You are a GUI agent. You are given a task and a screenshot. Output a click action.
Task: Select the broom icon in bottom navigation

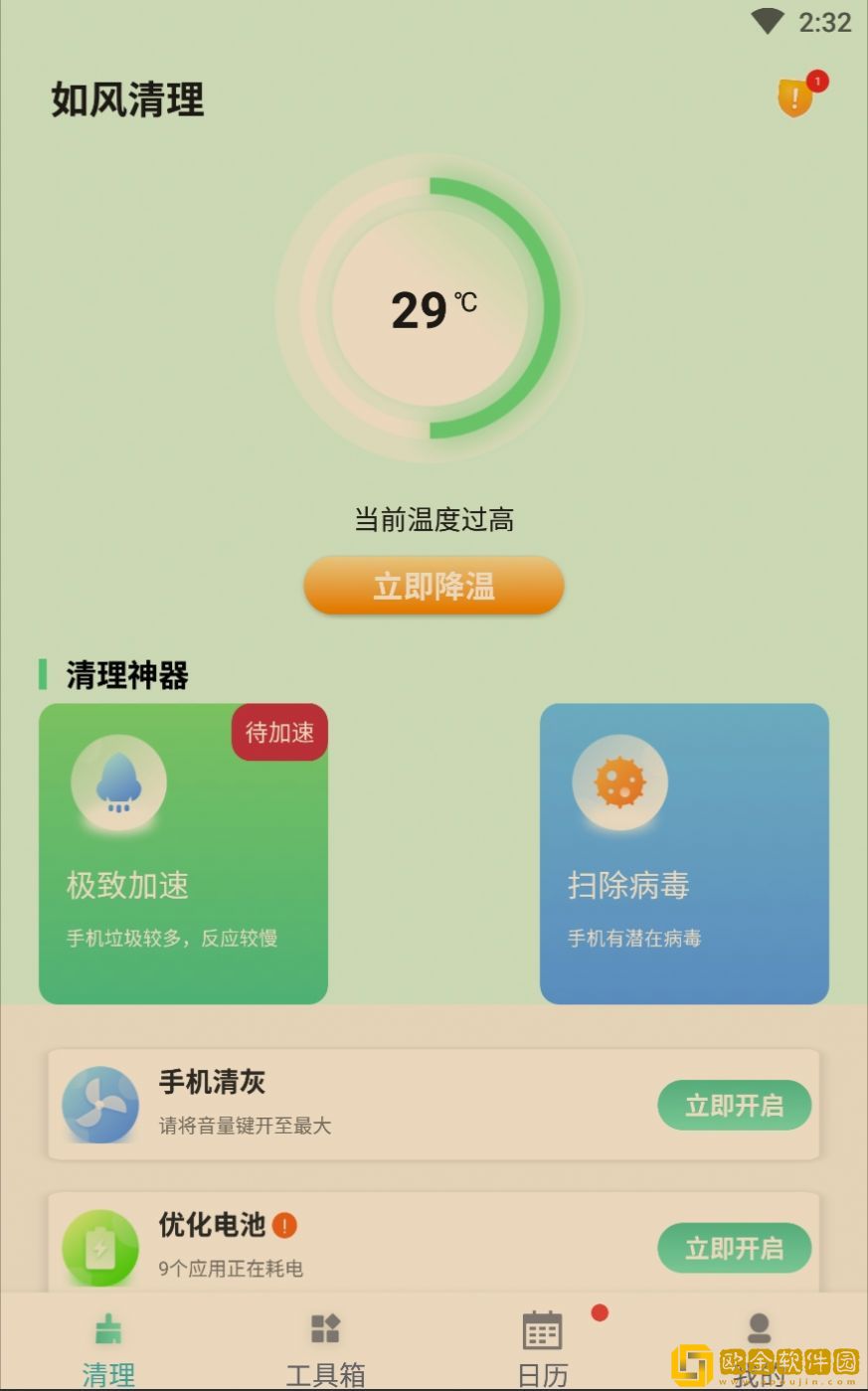coord(109,1327)
